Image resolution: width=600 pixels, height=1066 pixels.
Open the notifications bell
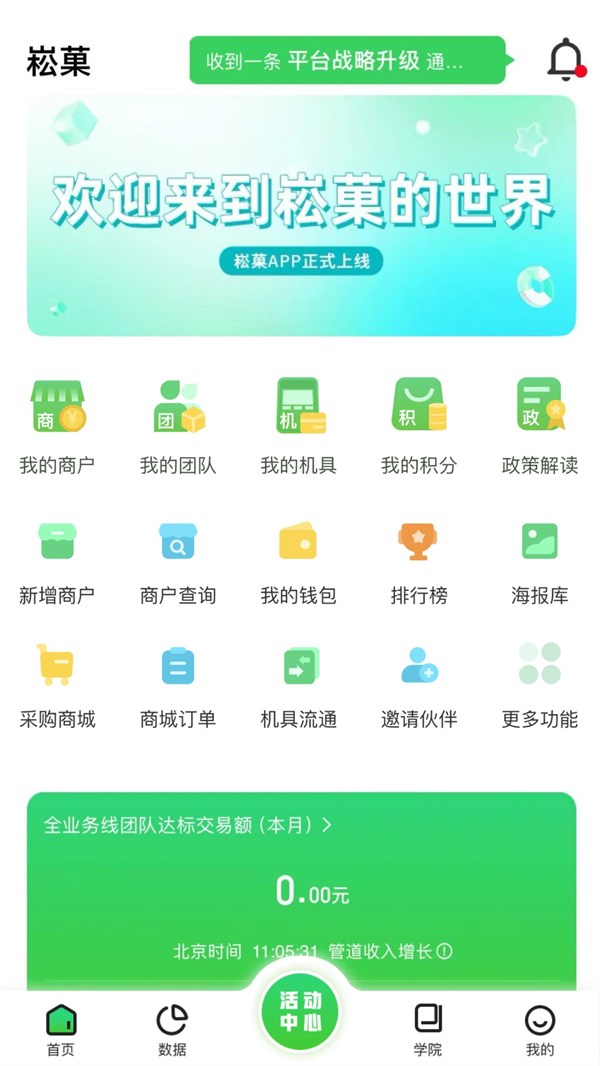point(565,60)
